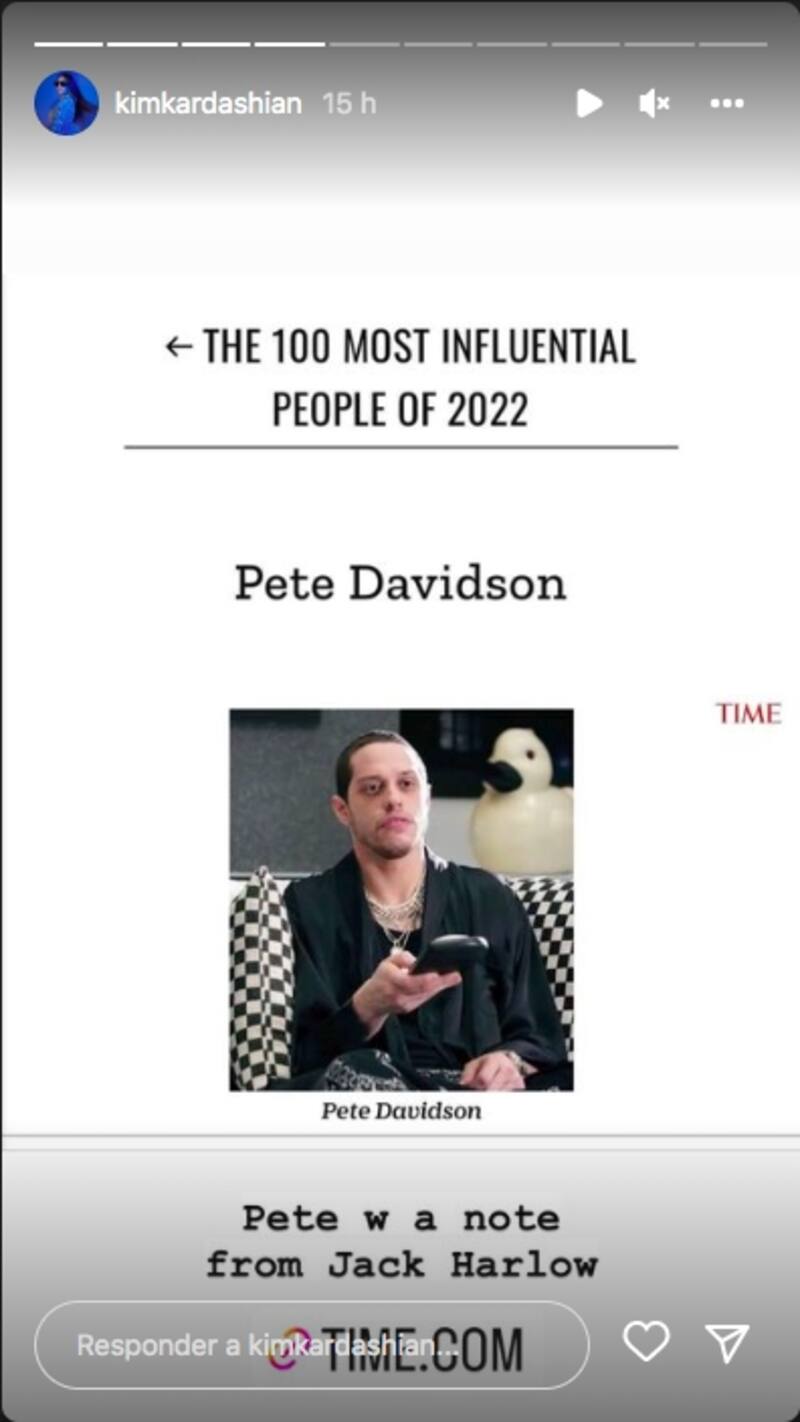Screen dimensions: 800x1422
Task: Open the three-dot options menu
Action: click(727, 103)
